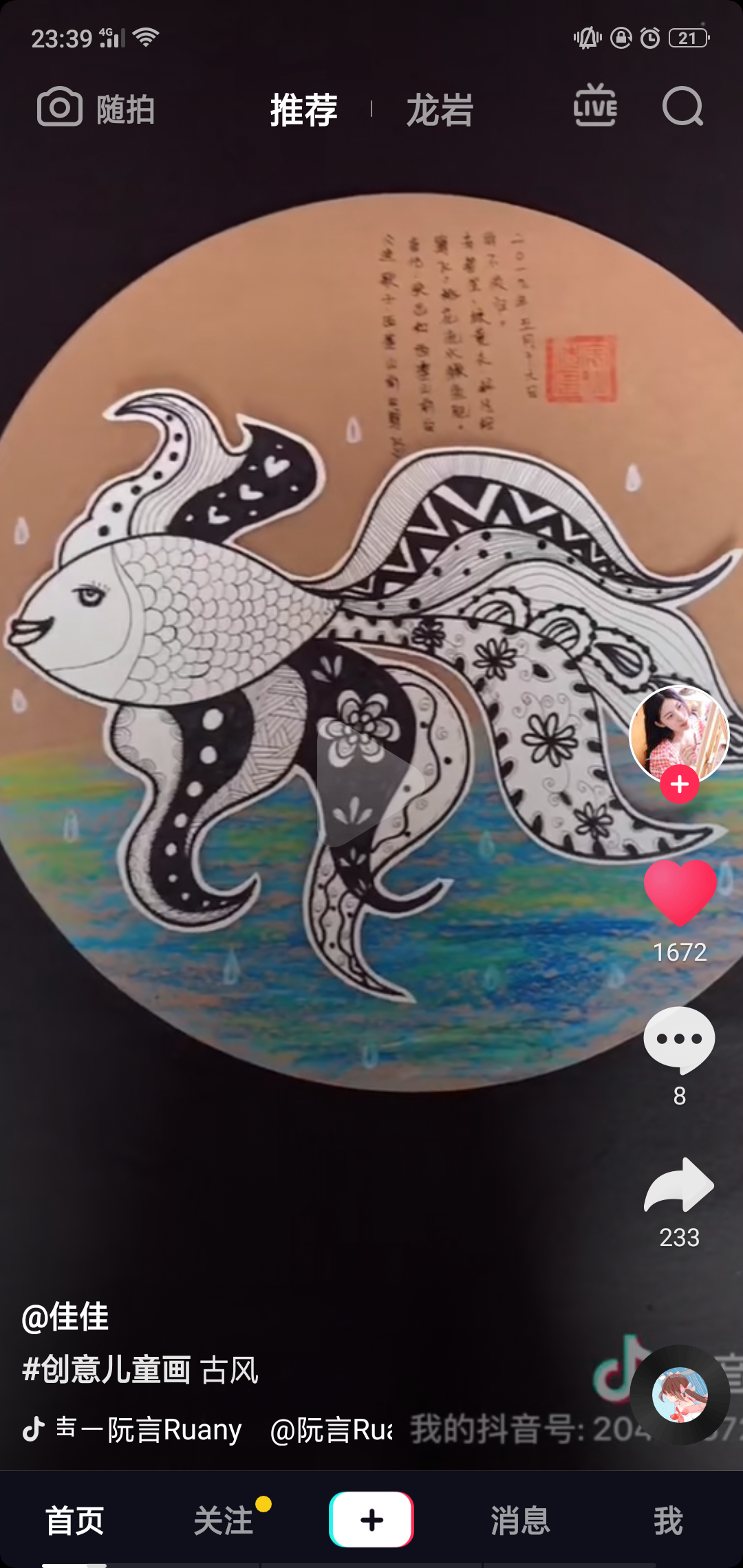Open the comments bubble
Image resolution: width=743 pixels, height=1568 pixels.
(x=679, y=1039)
